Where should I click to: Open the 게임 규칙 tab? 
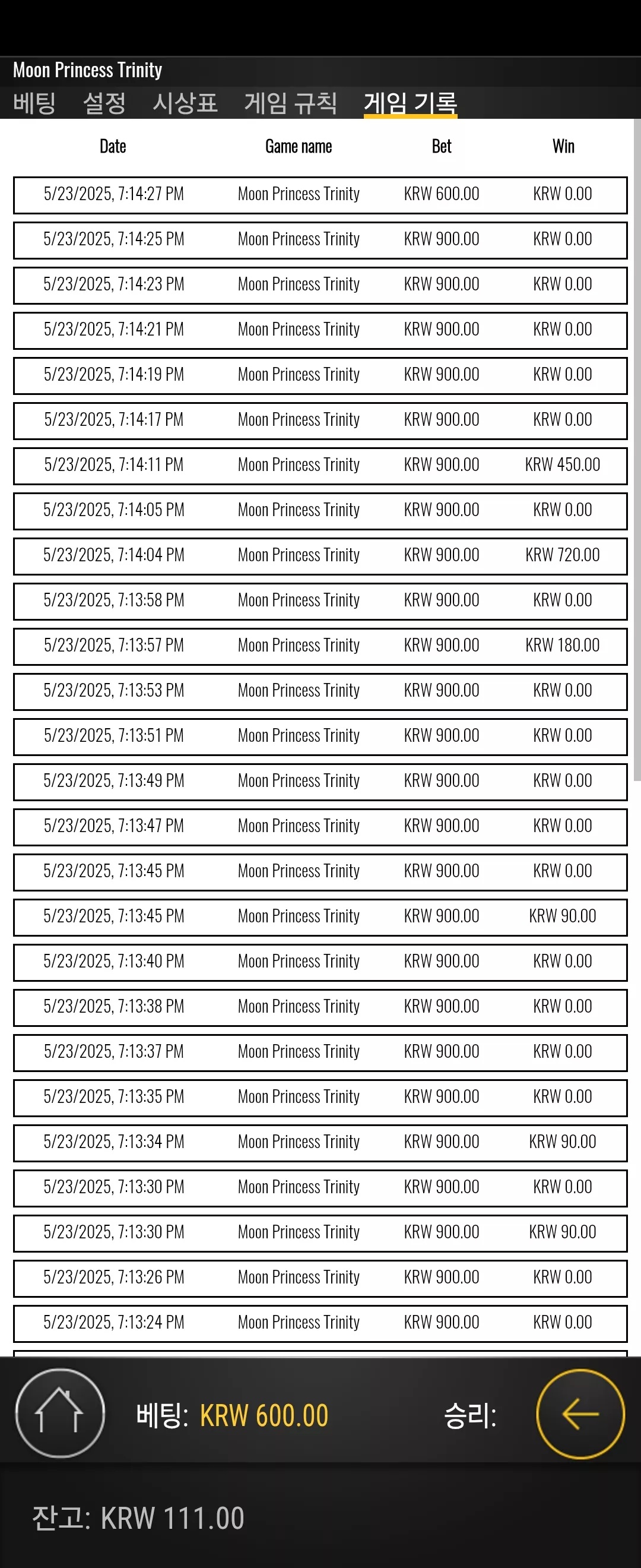coord(290,102)
